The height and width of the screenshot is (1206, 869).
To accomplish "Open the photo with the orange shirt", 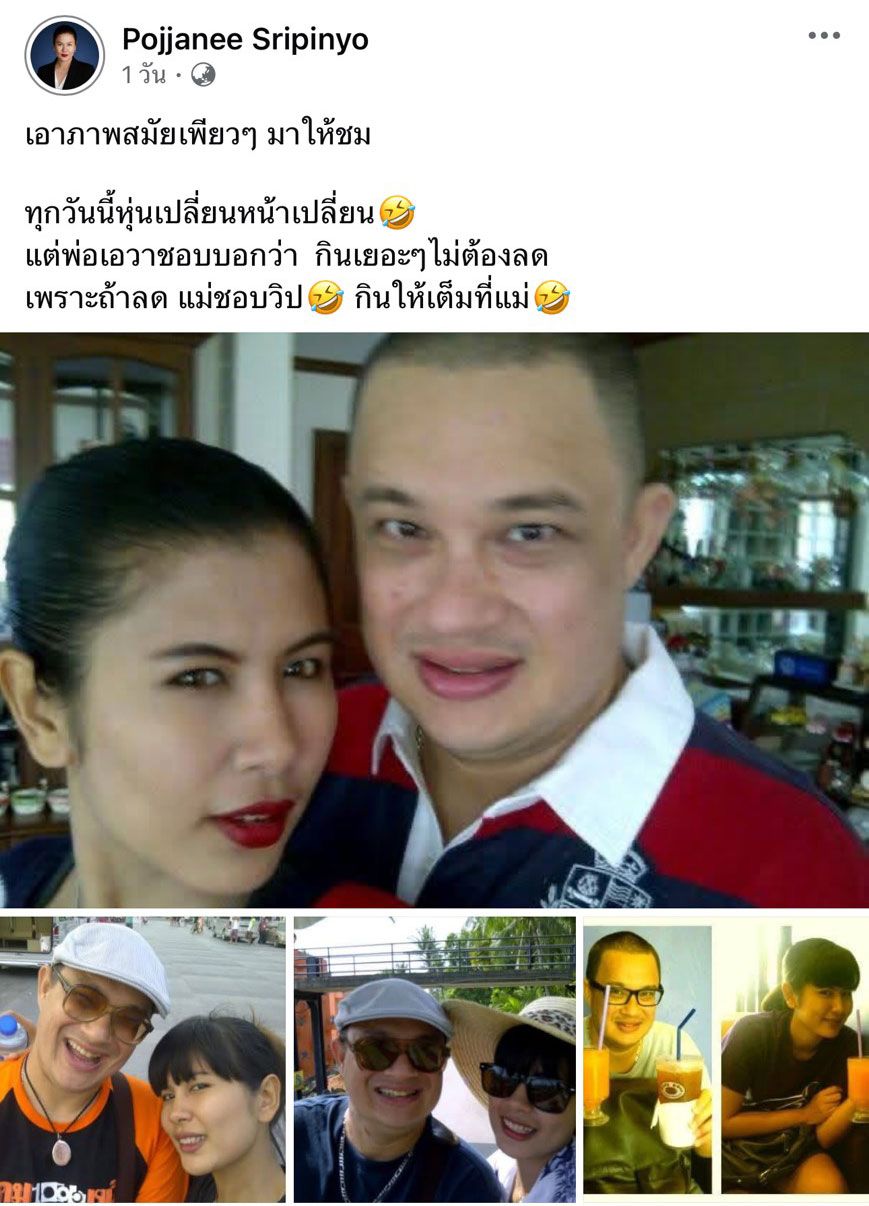I will coord(142,1058).
